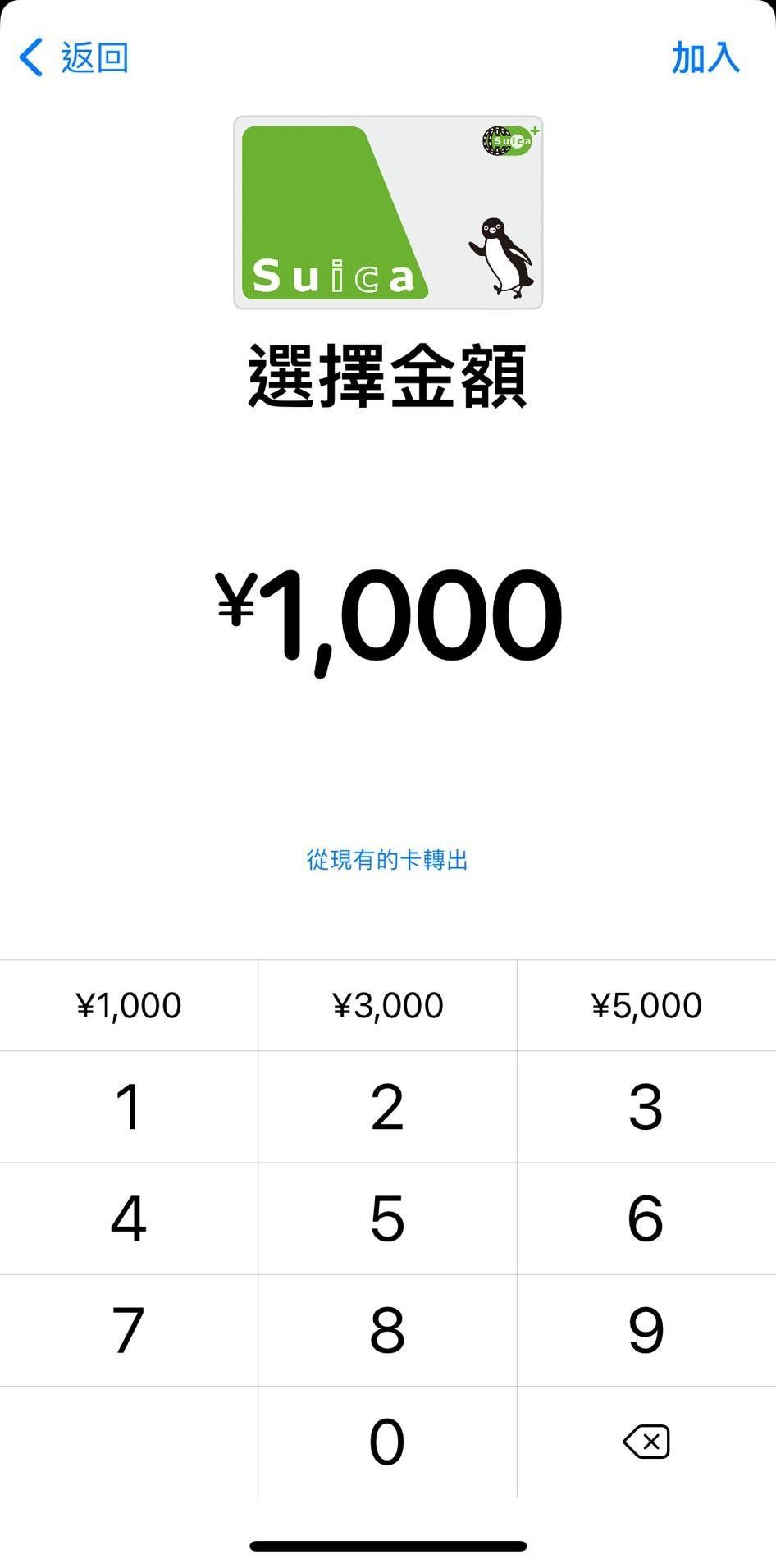Select the ¥5,000 preset amount
Image resolution: width=776 pixels, height=1568 pixels.
646,1003
